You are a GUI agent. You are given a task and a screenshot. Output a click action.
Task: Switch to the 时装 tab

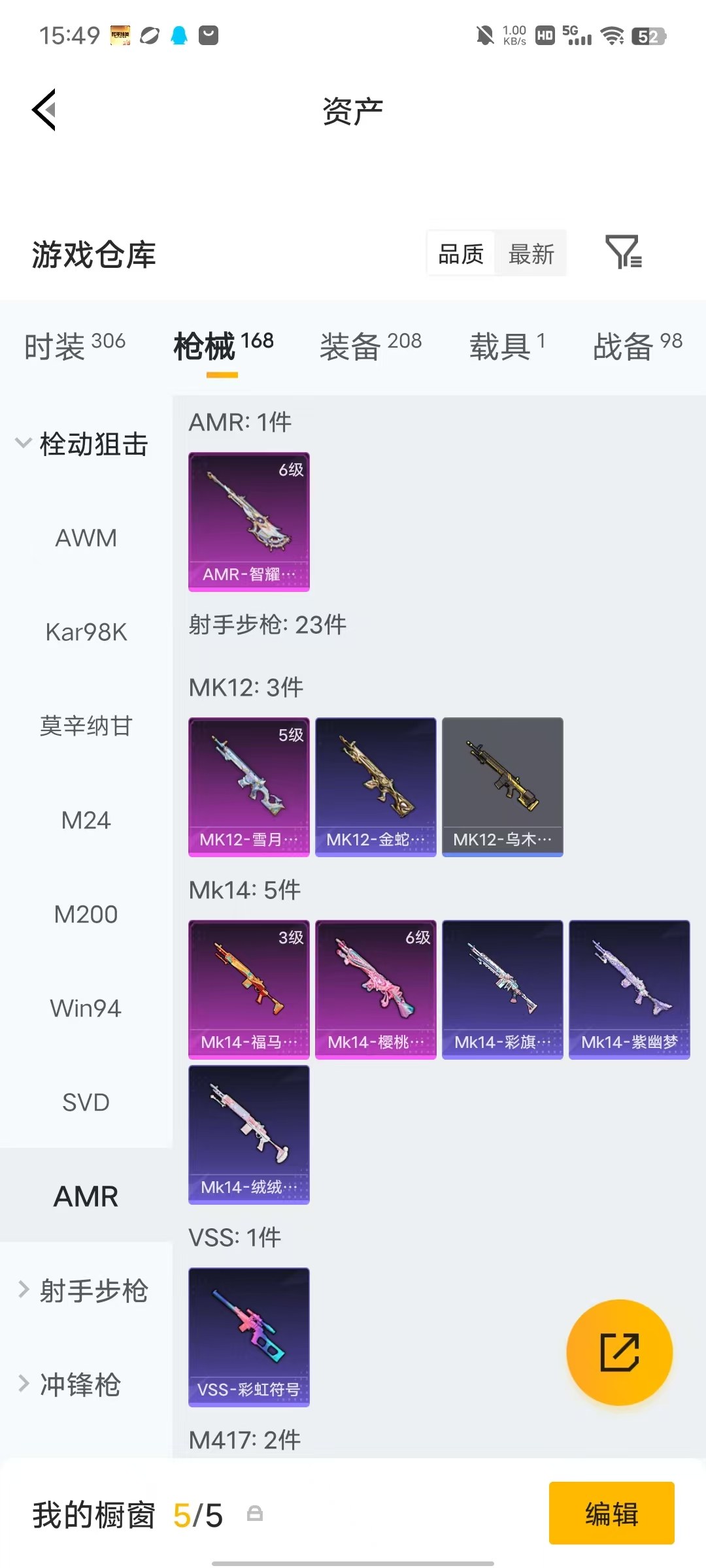click(x=75, y=346)
